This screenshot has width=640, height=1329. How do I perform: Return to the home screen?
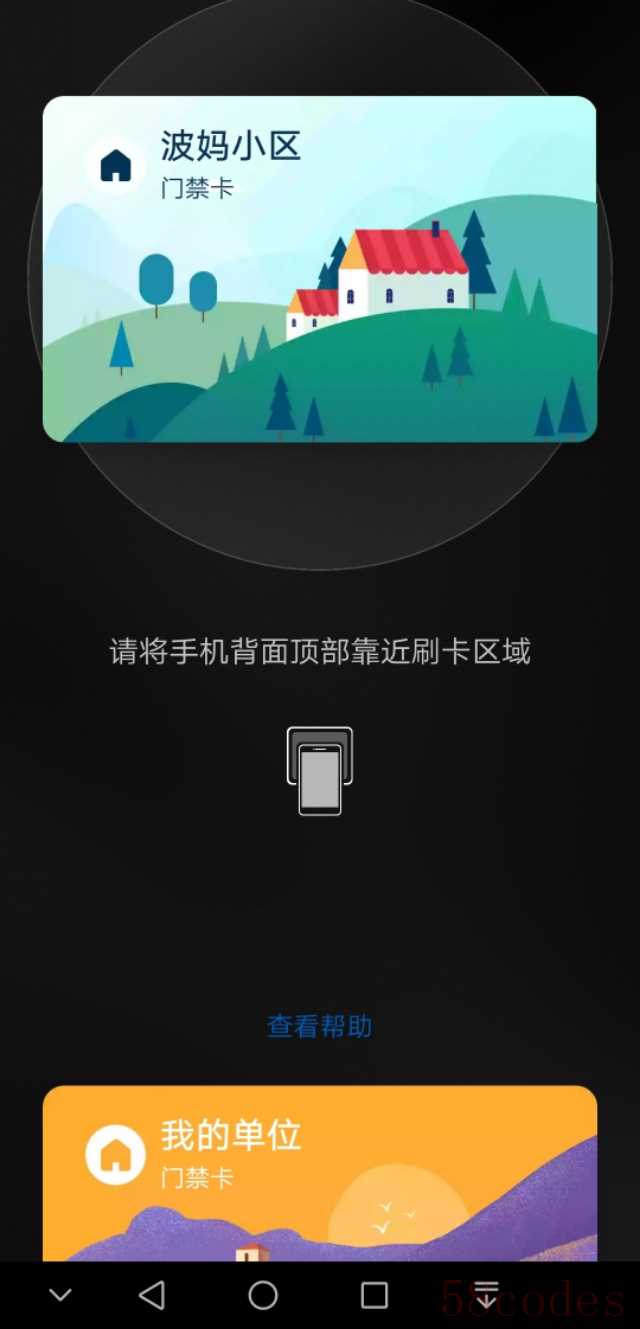263,1295
